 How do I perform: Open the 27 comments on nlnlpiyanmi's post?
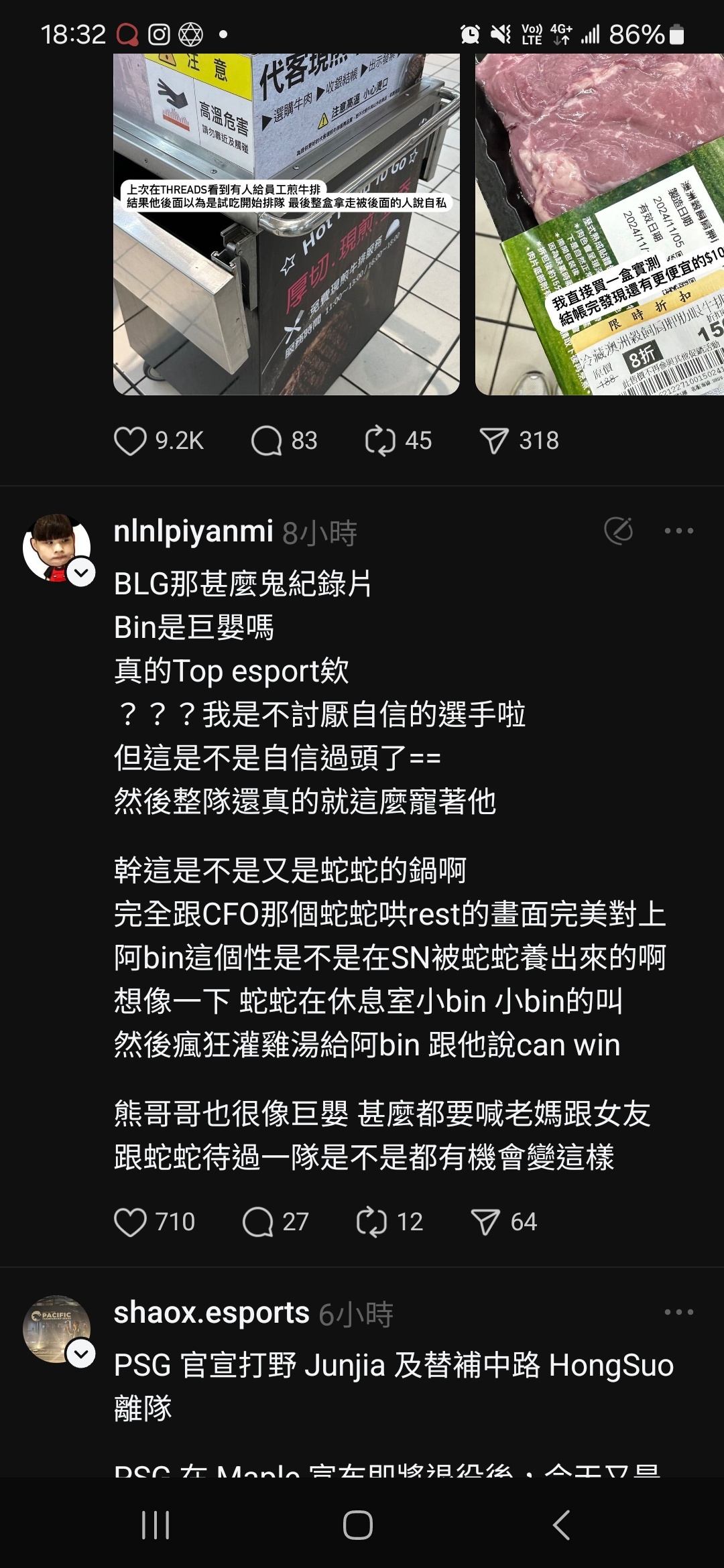258,1222
